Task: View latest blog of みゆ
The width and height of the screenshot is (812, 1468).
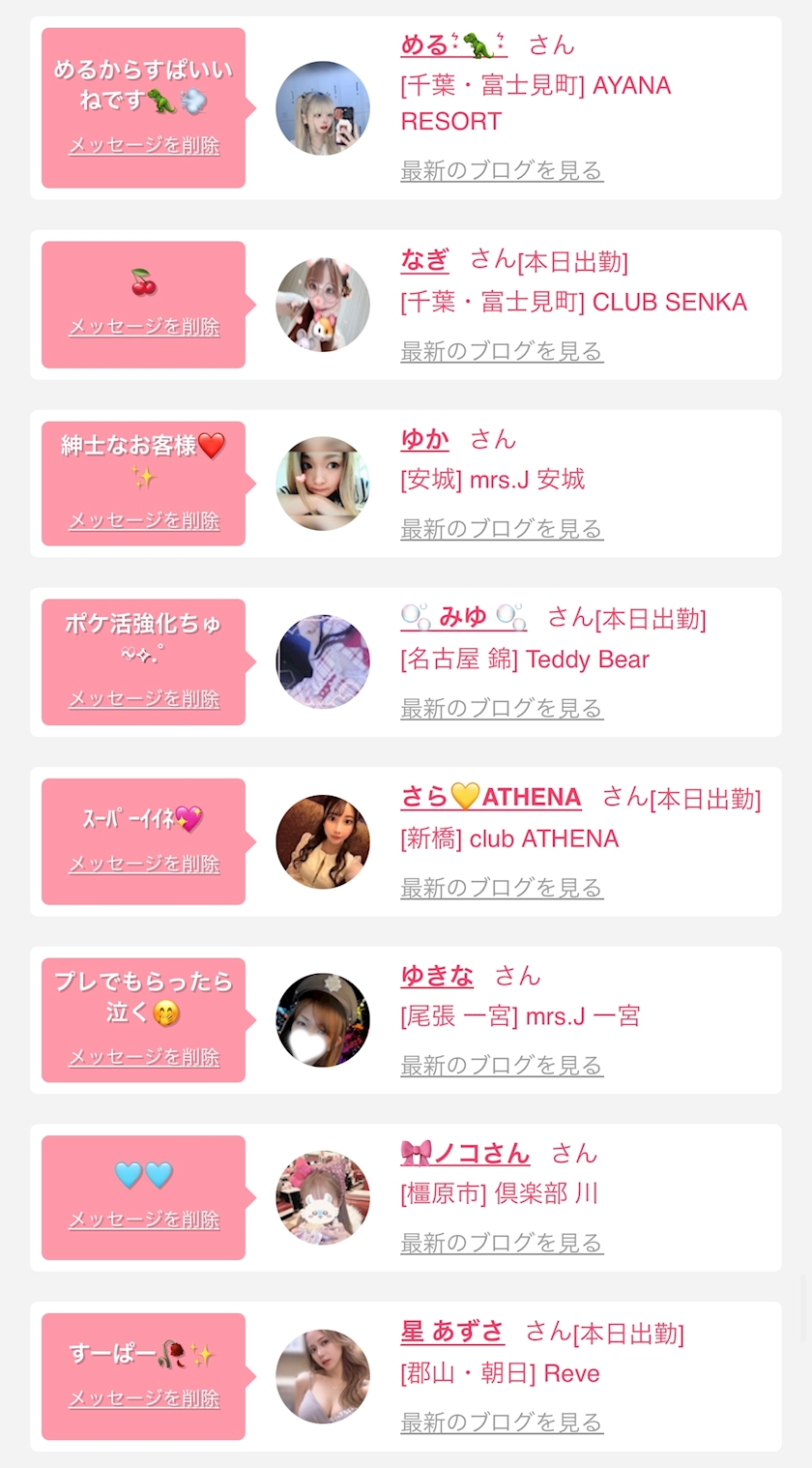Action: tap(502, 709)
